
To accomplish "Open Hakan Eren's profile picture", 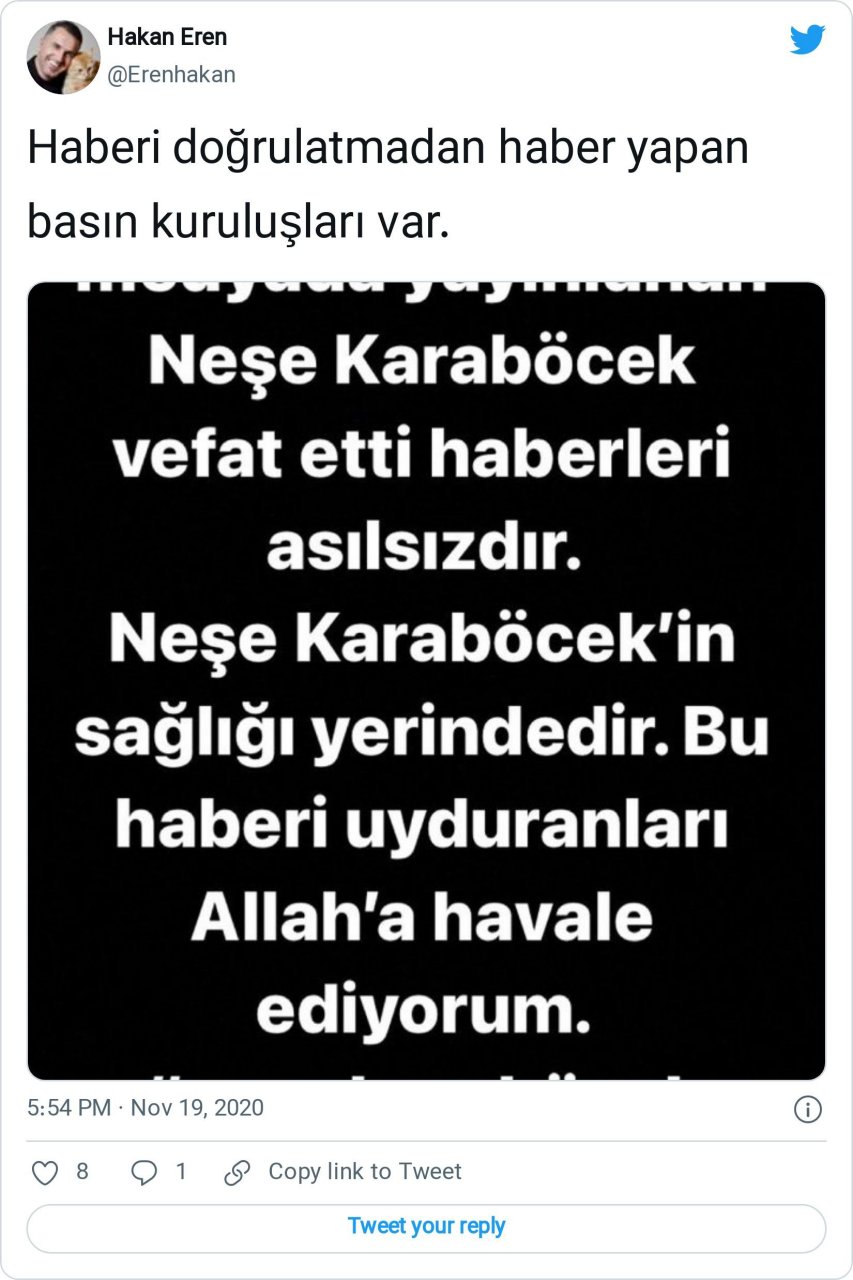I will [x=63, y=57].
